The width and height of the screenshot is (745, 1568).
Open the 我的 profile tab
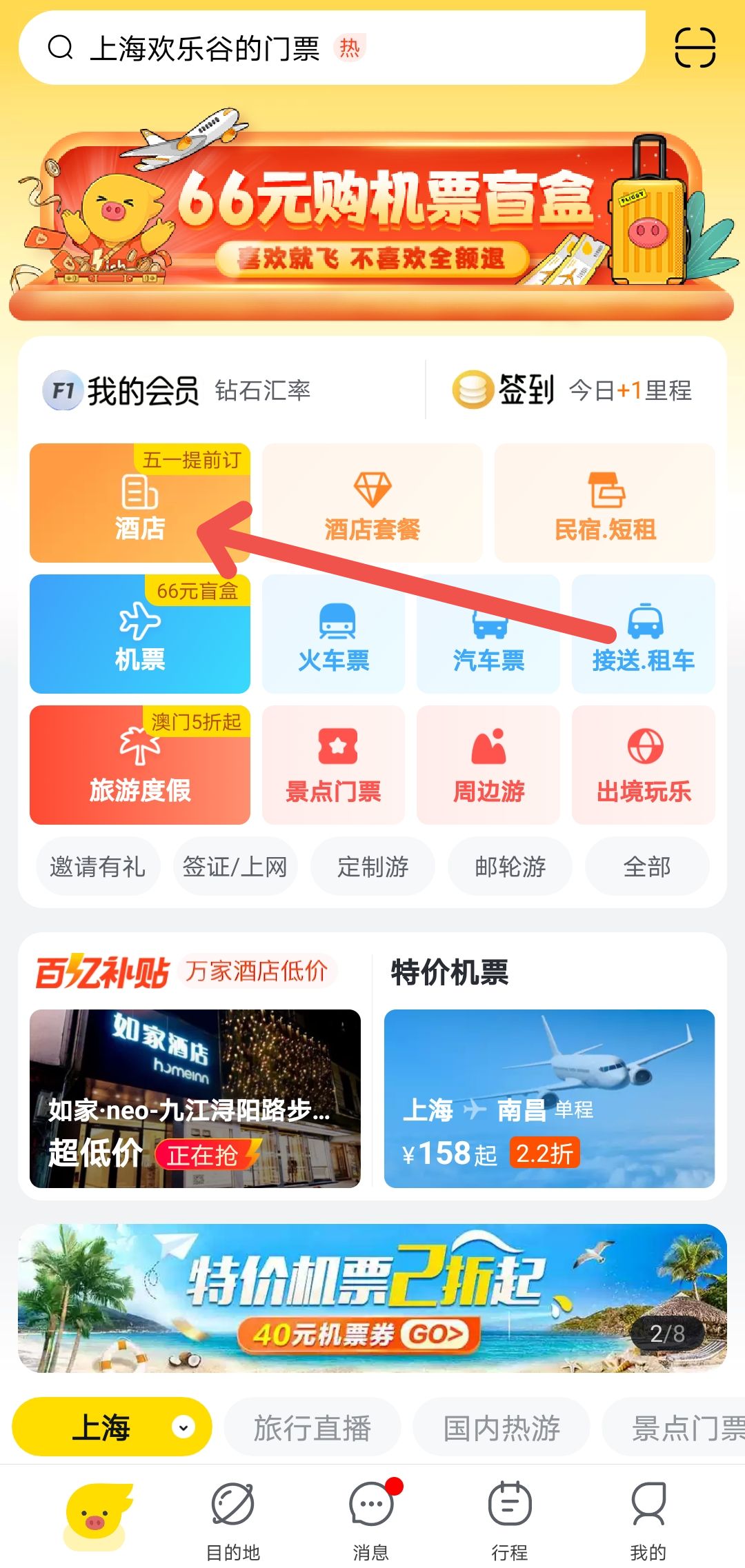[x=648, y=1514]
